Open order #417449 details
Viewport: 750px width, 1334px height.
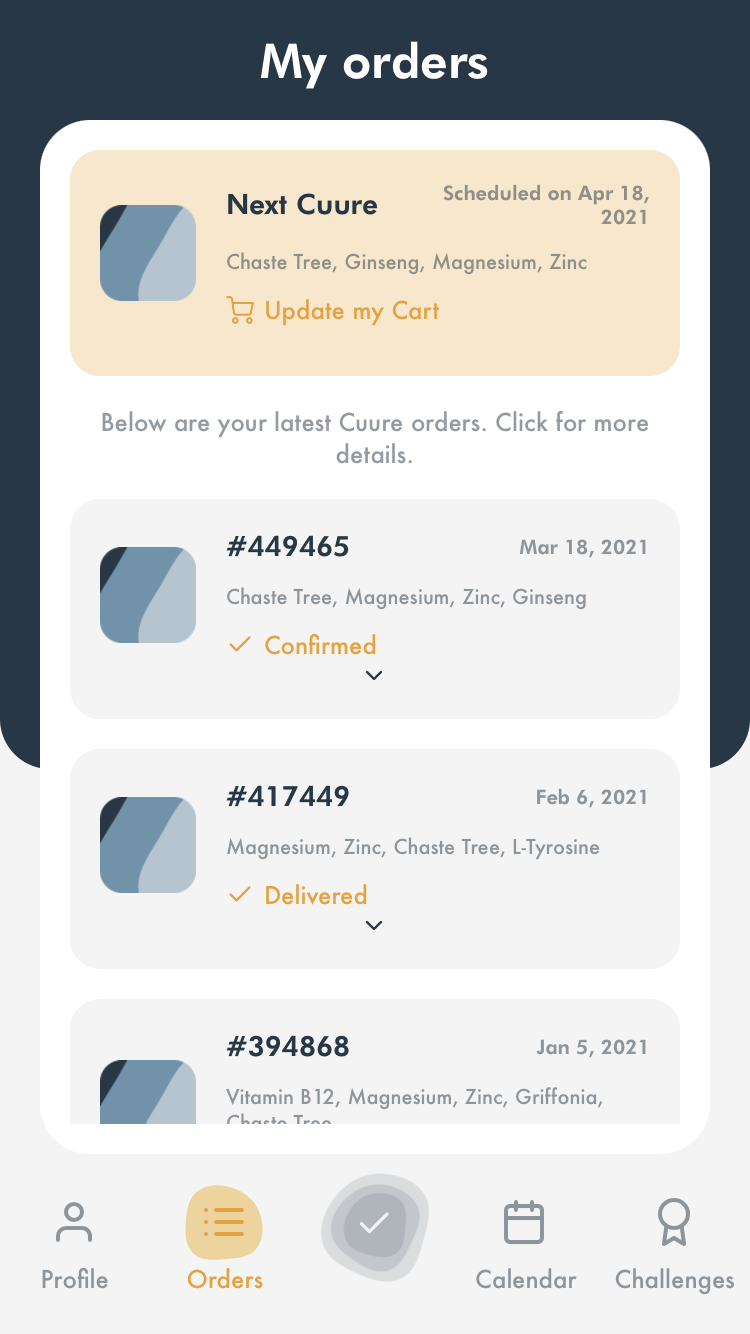pyautogui.click(x=375, y=859)
